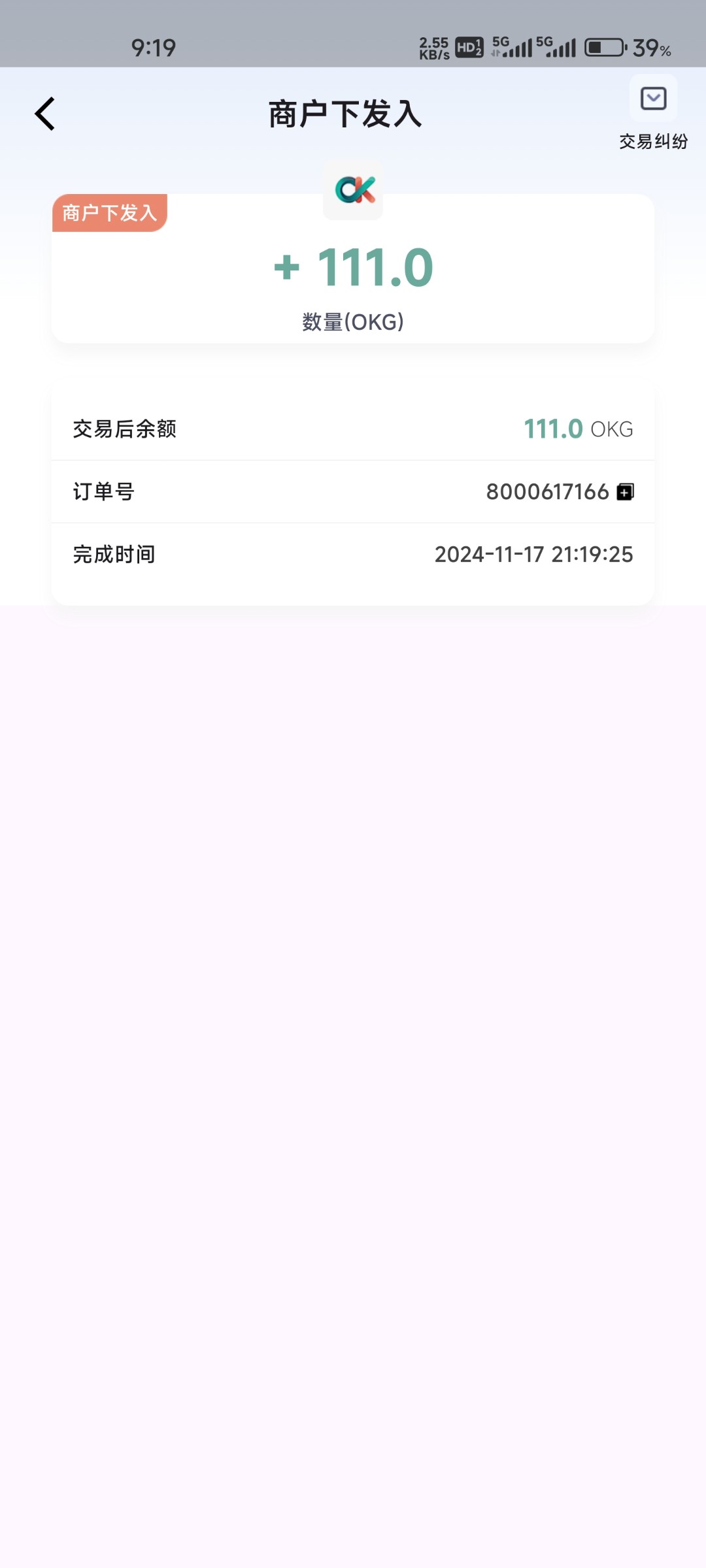Go back using the top-left arrow
This screenshot has width=706, height=1568.
(45, 114)
